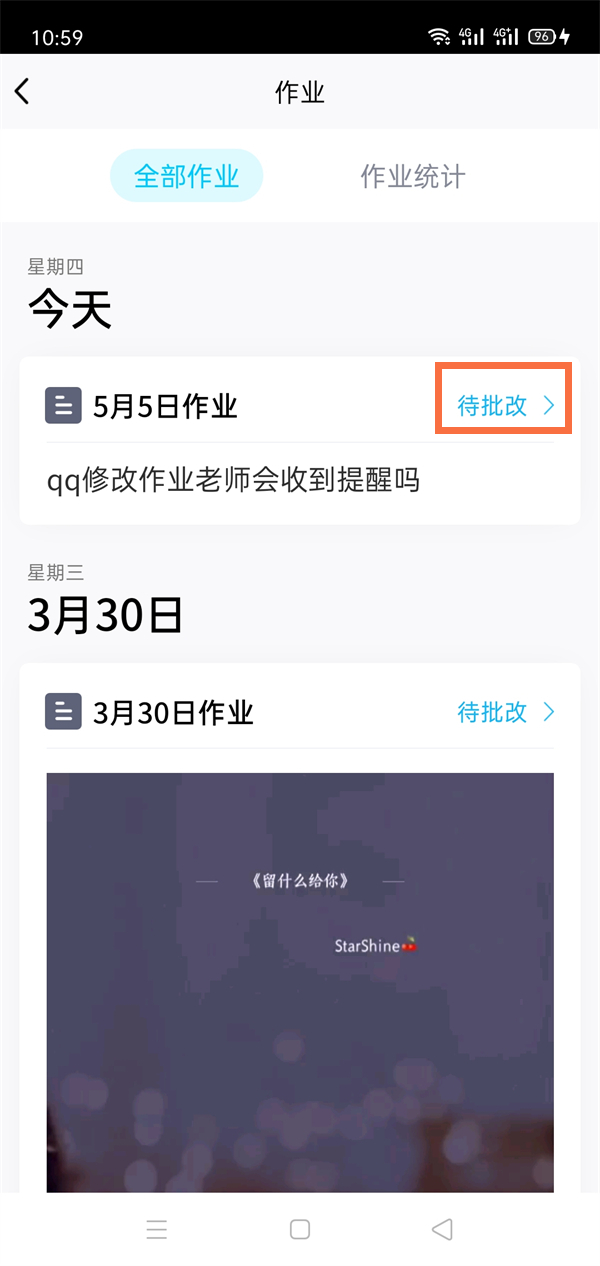Open 待批改 for 5月5日作业

[x=505, y=405]
